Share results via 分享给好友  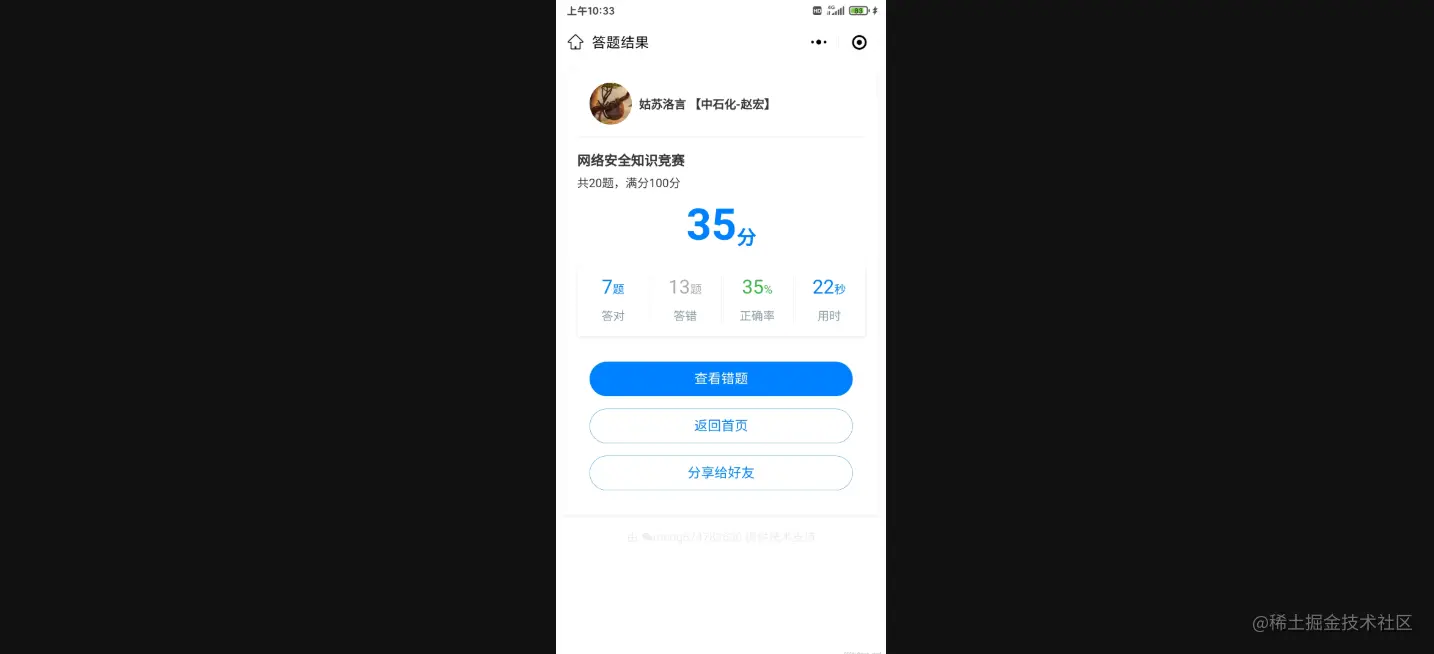(x=720, y=473)
